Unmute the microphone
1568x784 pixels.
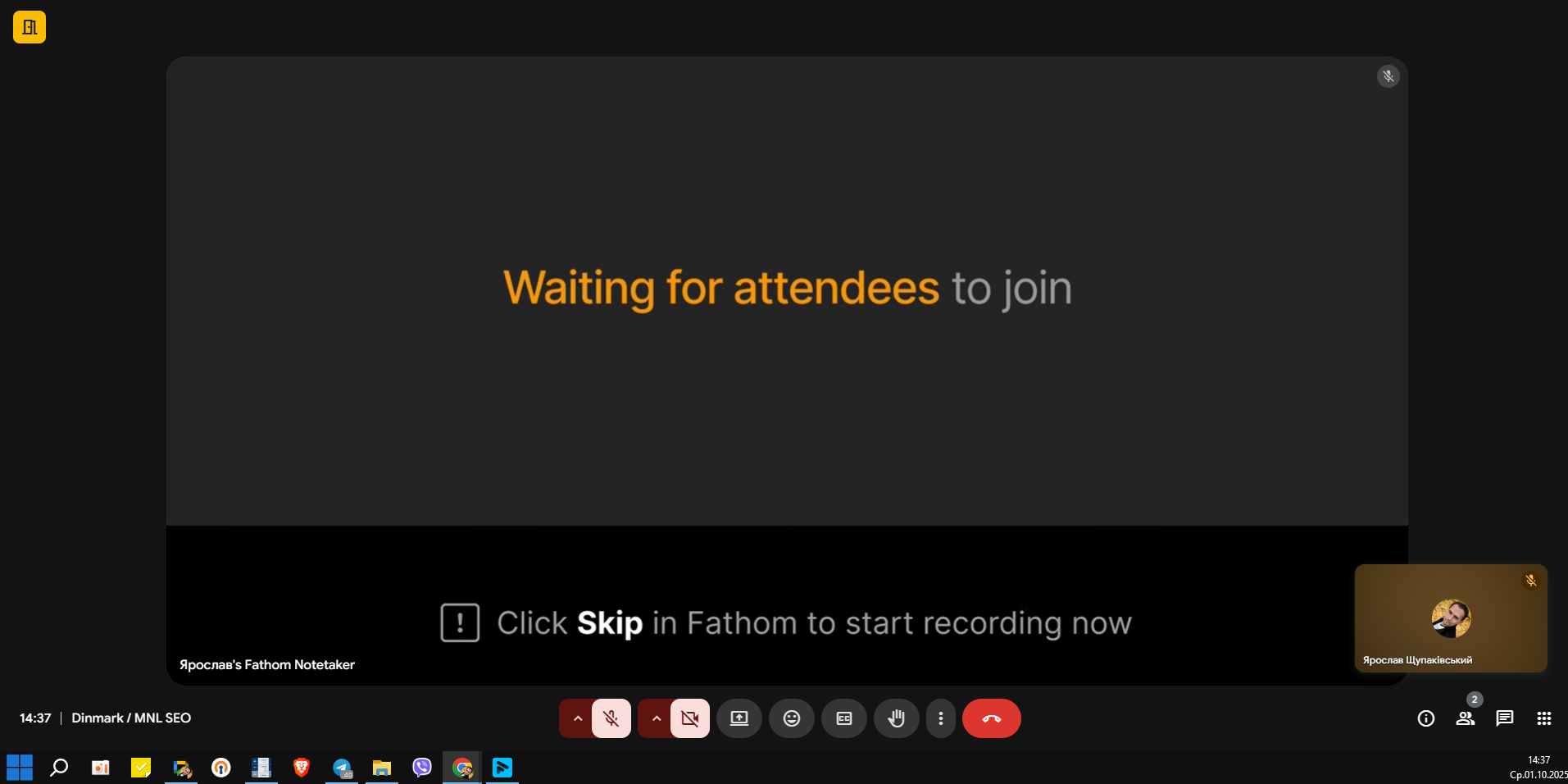pos(611,718)
